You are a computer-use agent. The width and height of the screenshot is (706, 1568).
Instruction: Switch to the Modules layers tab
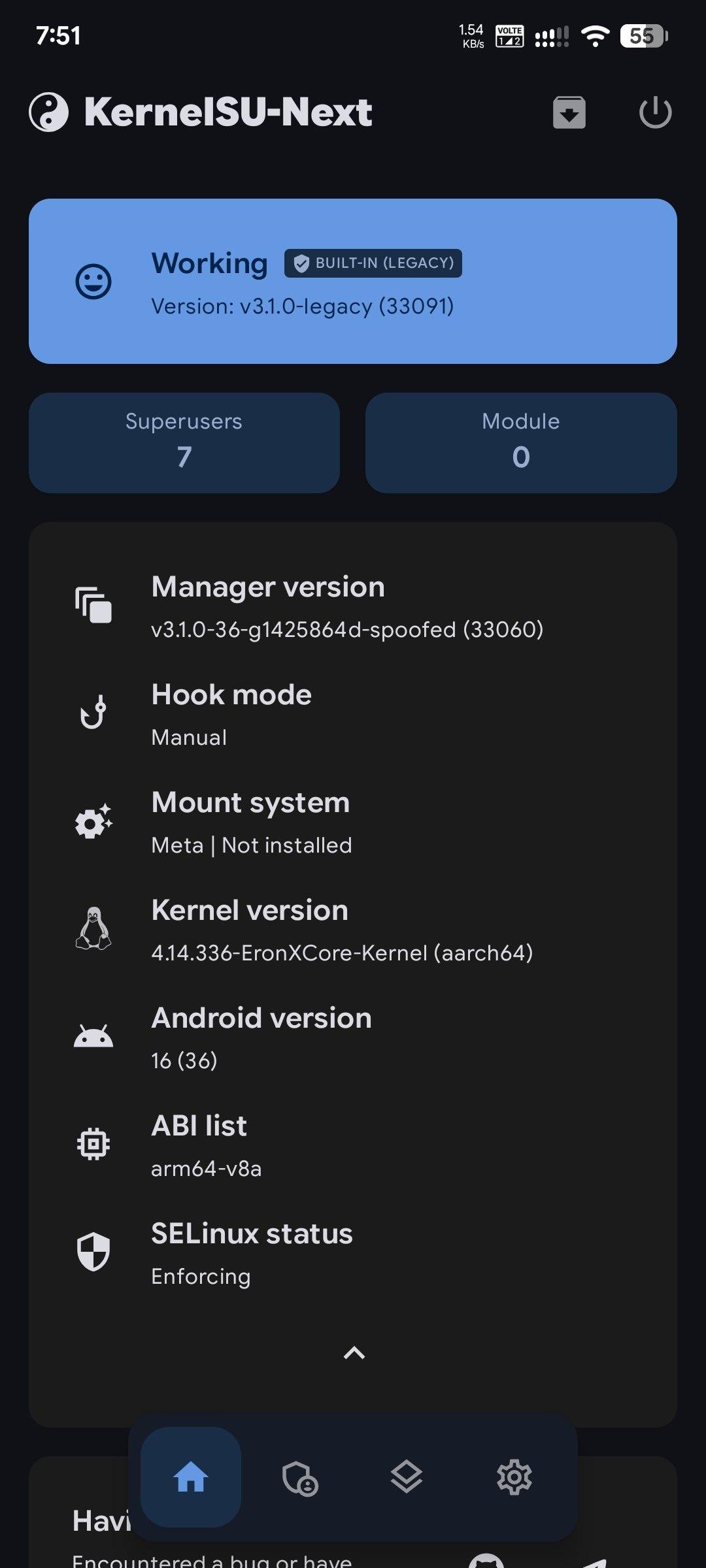[x=407, y=1477]
